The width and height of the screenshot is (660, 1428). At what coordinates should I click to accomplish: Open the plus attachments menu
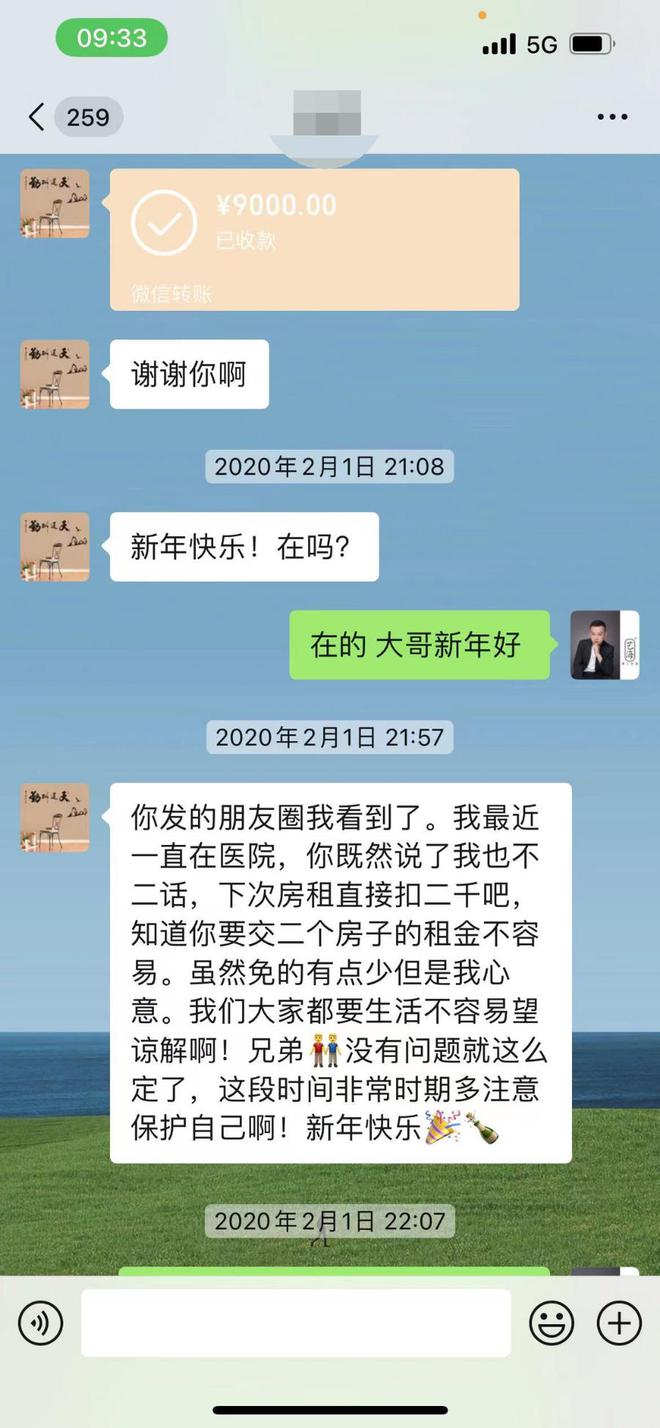pyautogui.click(x=619, y=1323)
